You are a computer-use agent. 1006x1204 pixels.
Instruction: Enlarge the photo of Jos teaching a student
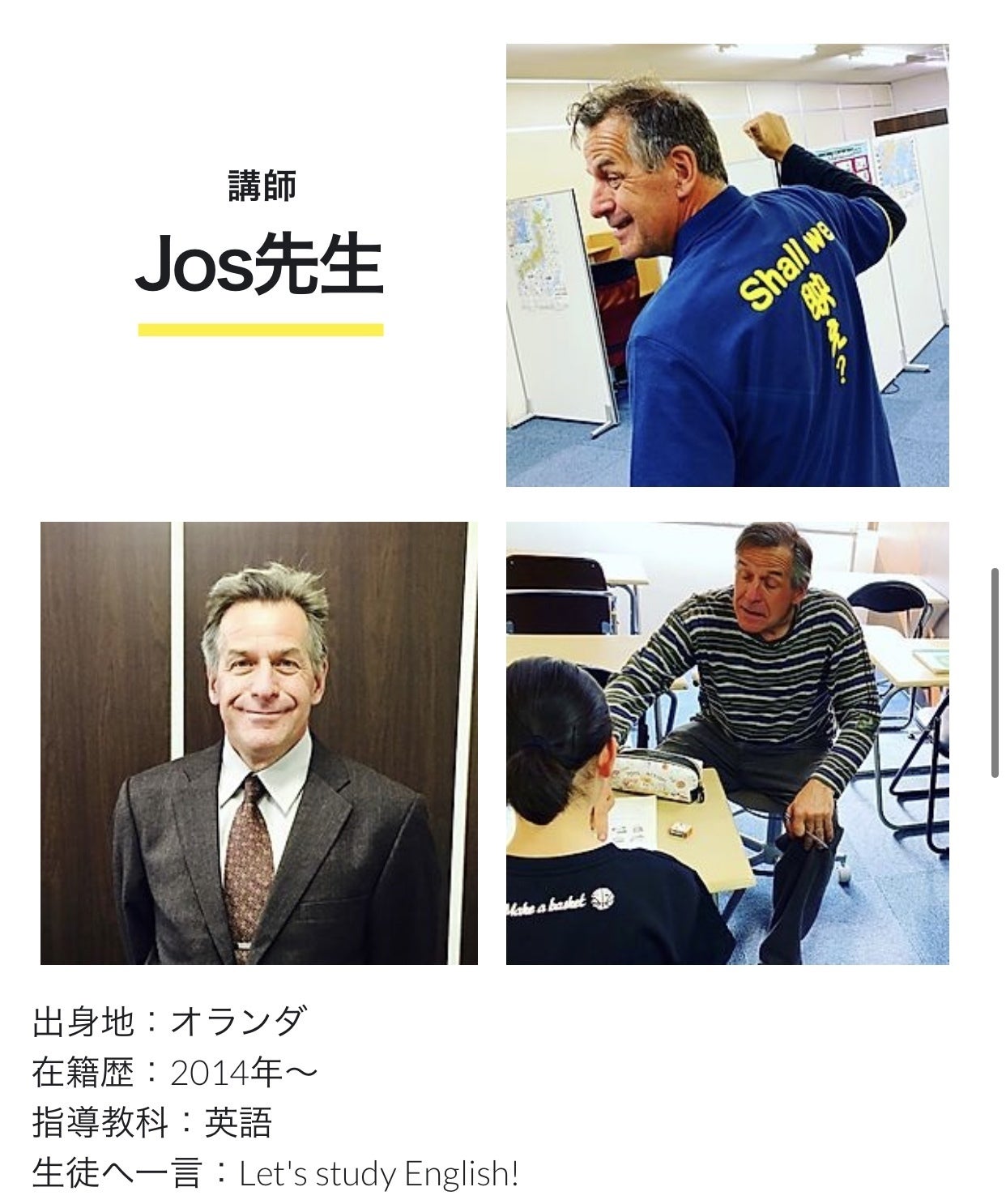point(727,743)
